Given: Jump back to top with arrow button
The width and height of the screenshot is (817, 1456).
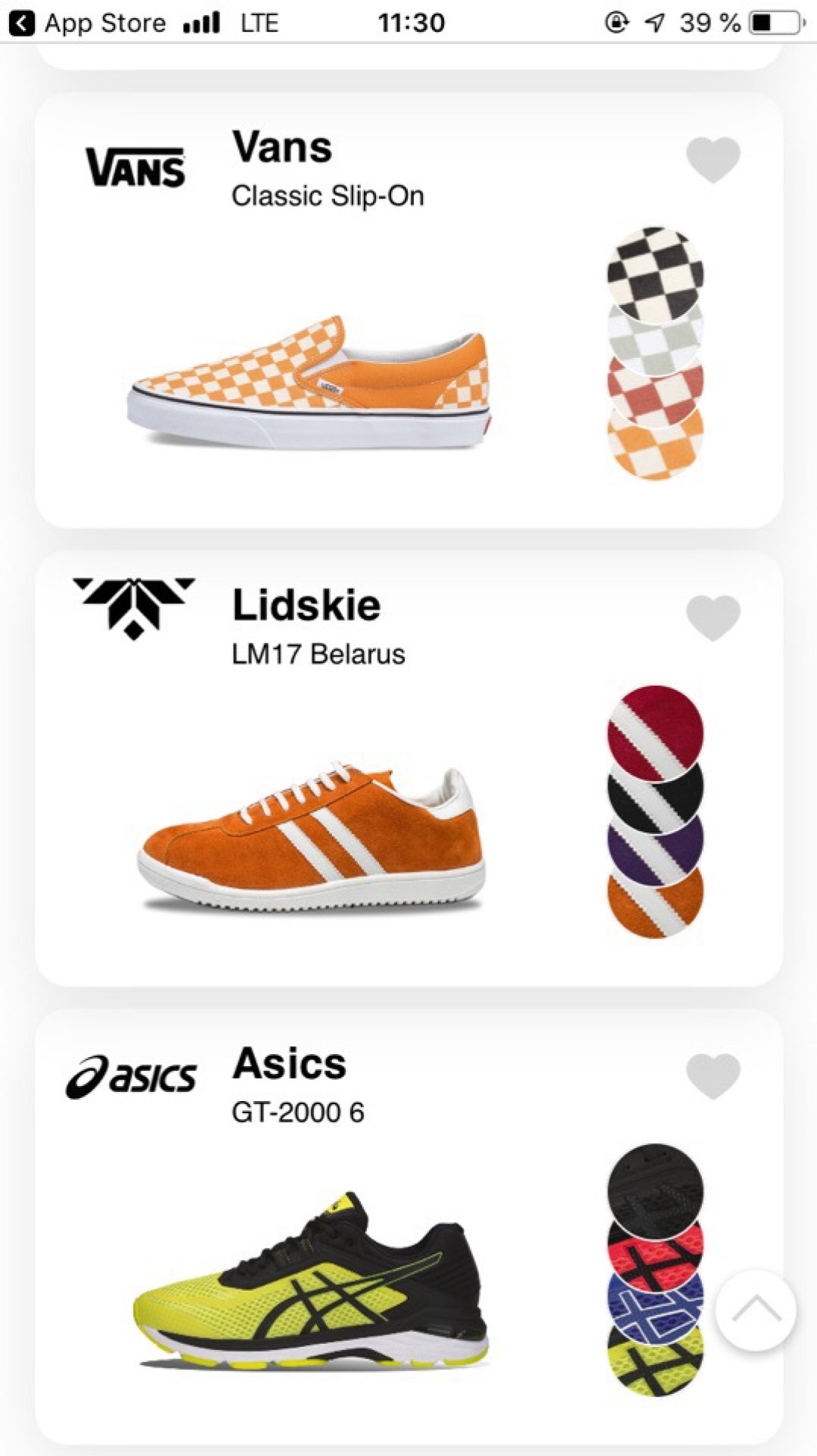Looking at the screenshot, I should [755, 1310].
